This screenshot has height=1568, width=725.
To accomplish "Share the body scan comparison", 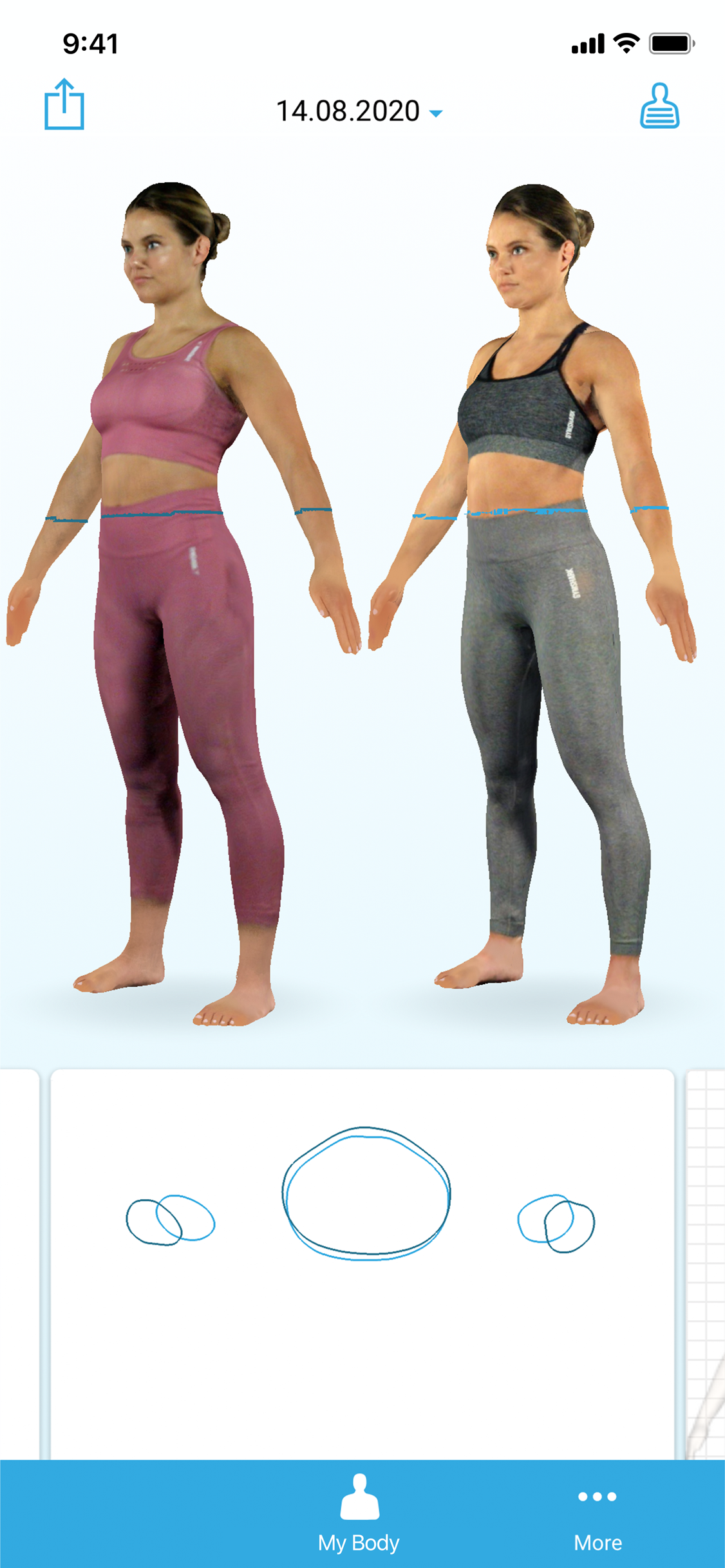I will [x=64, y=105].
